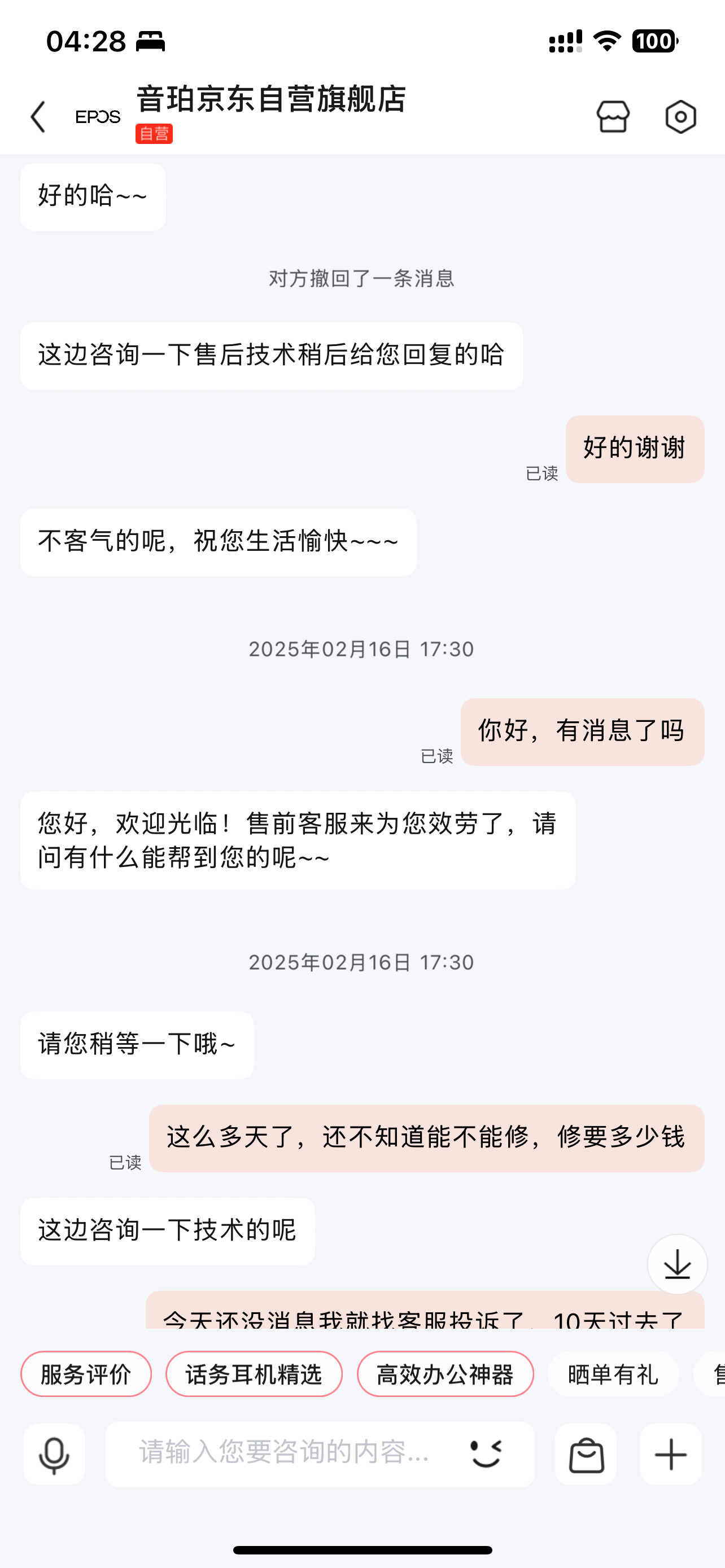Select the 服务评价 chip
Image resolution: width=725 pixels, height=1568 pixels.
pos(86,1374)
